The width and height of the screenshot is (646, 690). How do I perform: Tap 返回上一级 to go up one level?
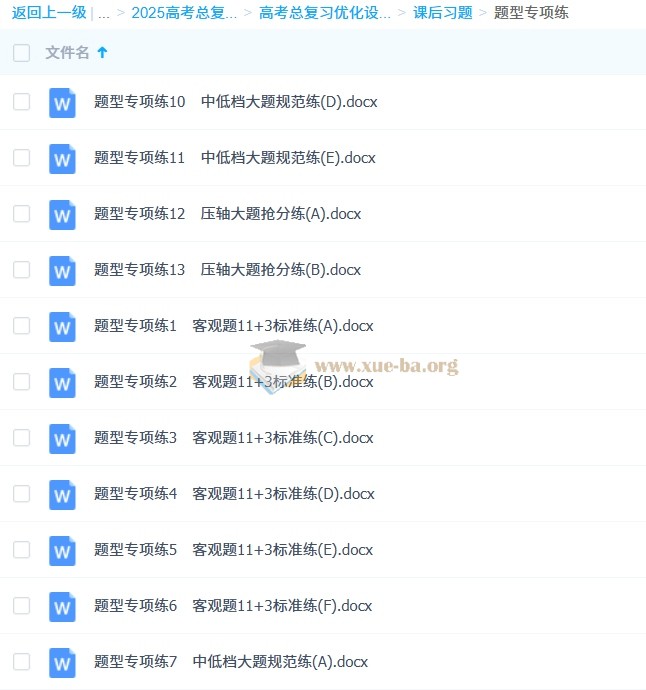(48, 13)
